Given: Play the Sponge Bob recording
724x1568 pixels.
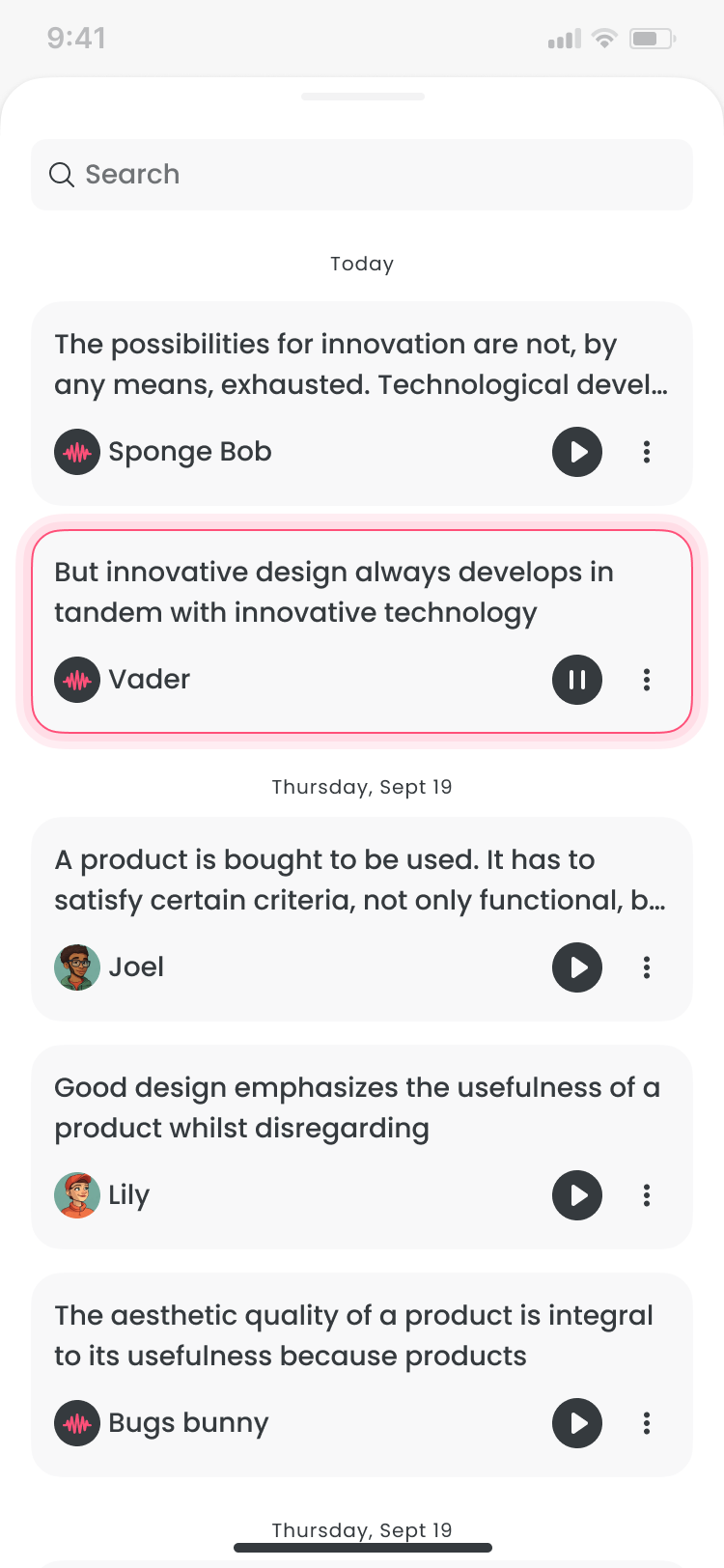Looking at the screenshot, I should [577, 452].
